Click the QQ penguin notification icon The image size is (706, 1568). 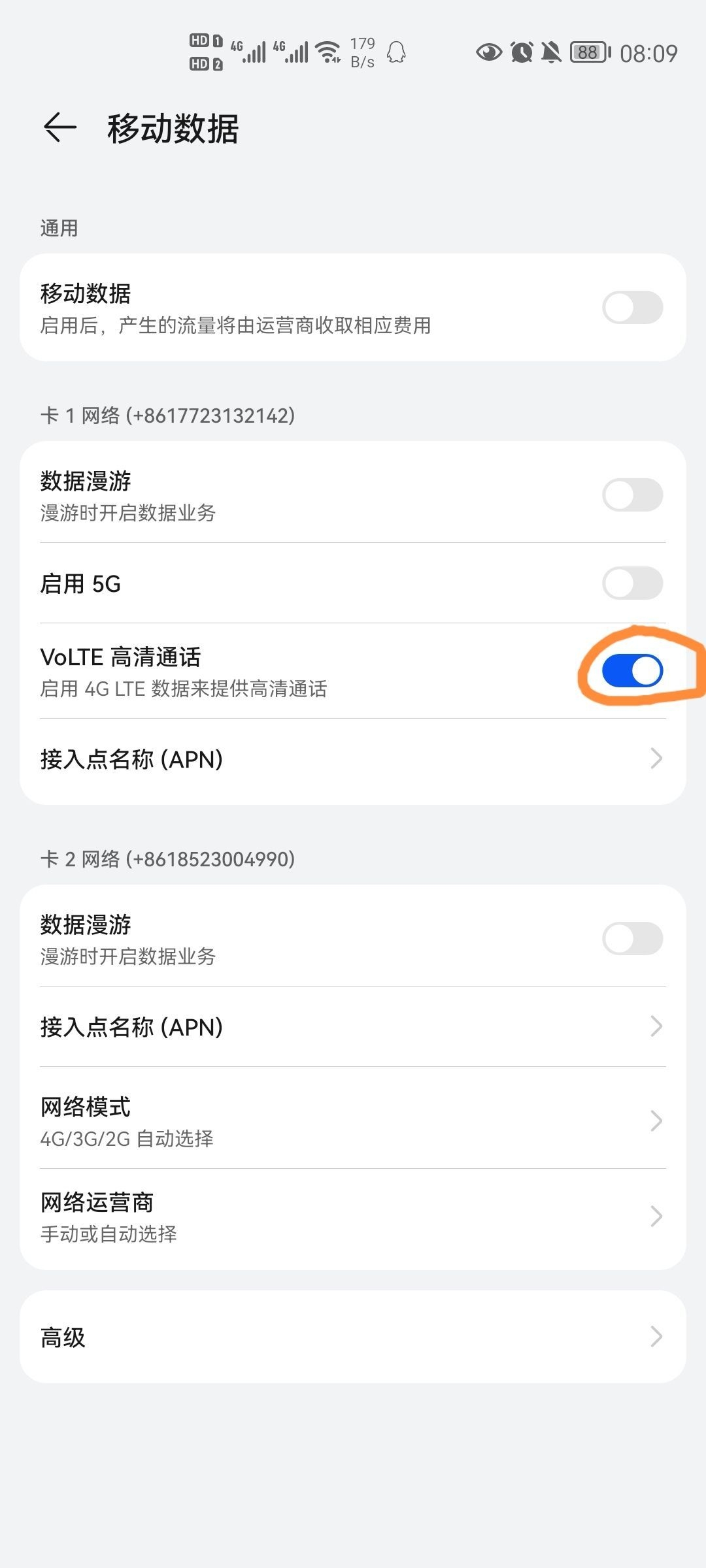[x=395, y=52]
